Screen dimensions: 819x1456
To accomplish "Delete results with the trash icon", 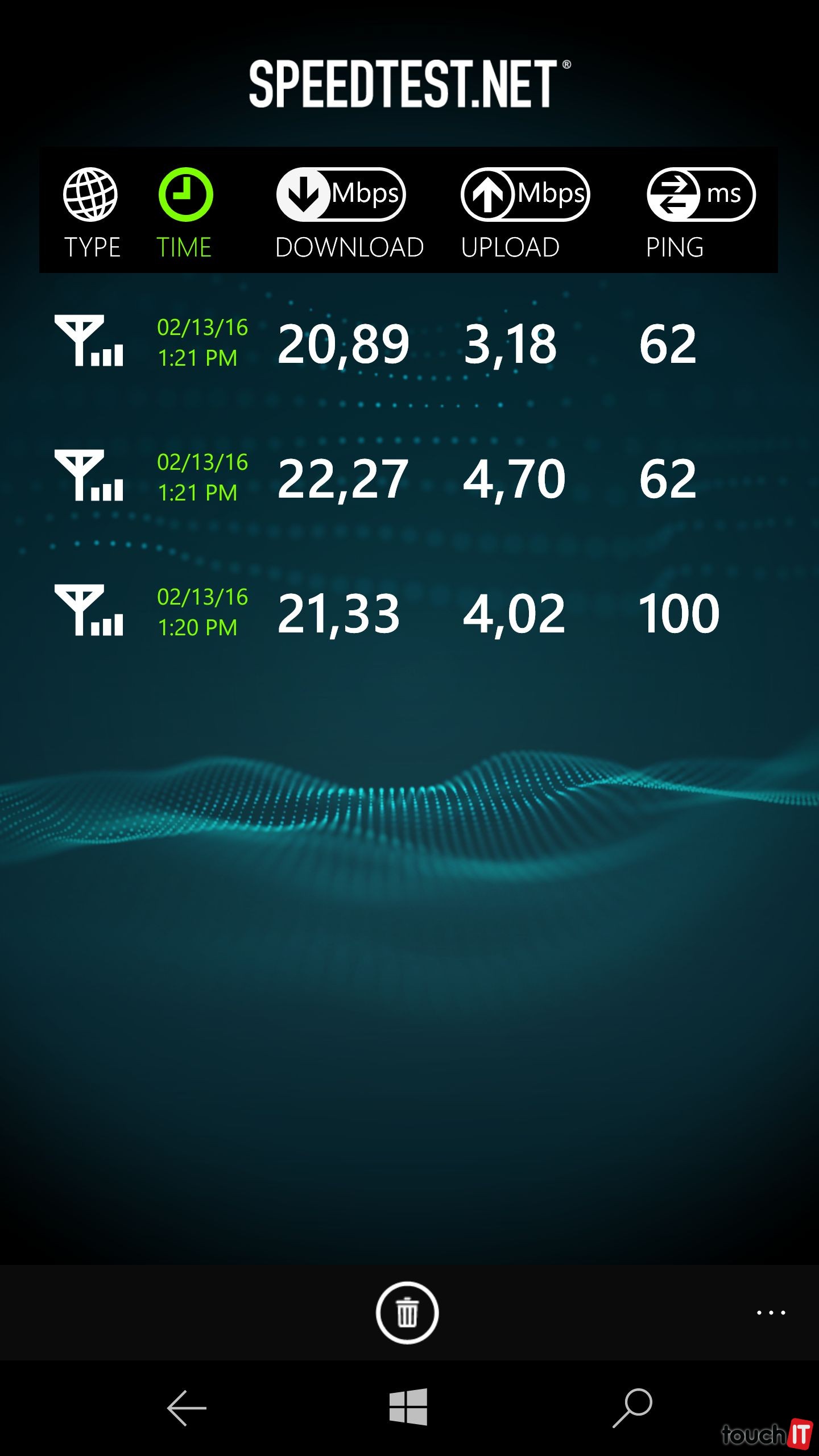I will (x=407, y=1313).
